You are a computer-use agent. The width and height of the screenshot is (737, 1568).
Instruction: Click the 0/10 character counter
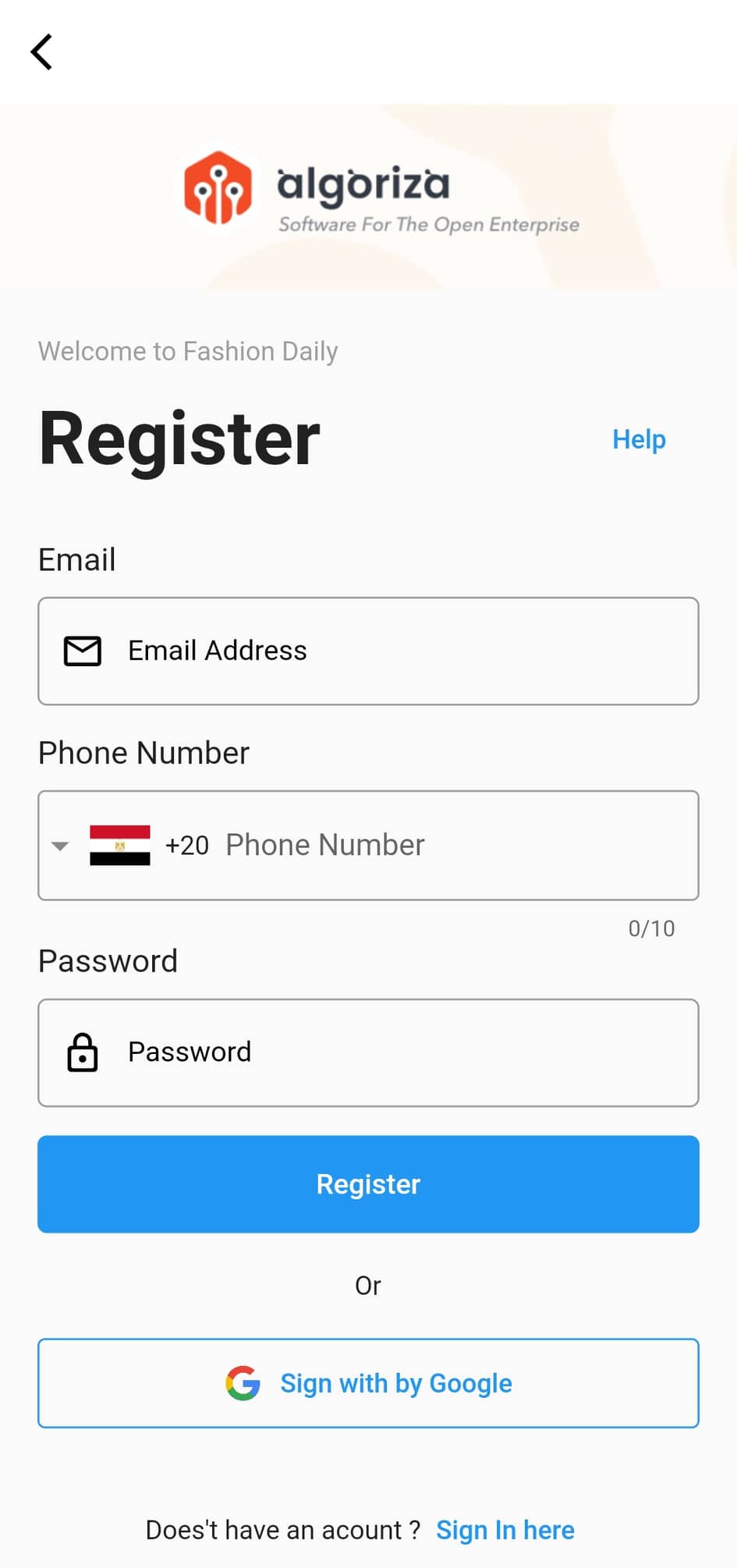[651, 928]
